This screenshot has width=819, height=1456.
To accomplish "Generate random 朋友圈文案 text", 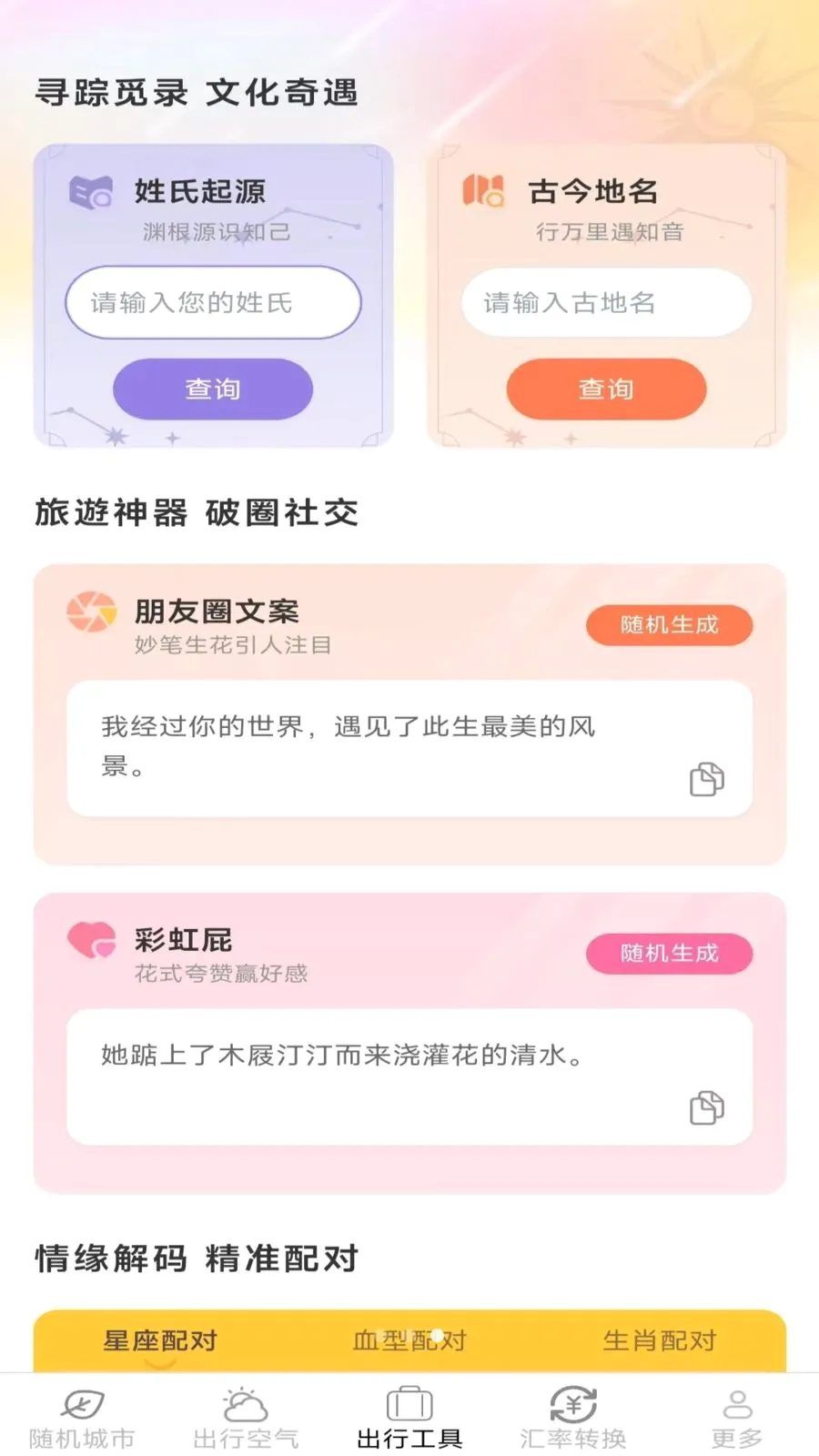I will (669, 625).
